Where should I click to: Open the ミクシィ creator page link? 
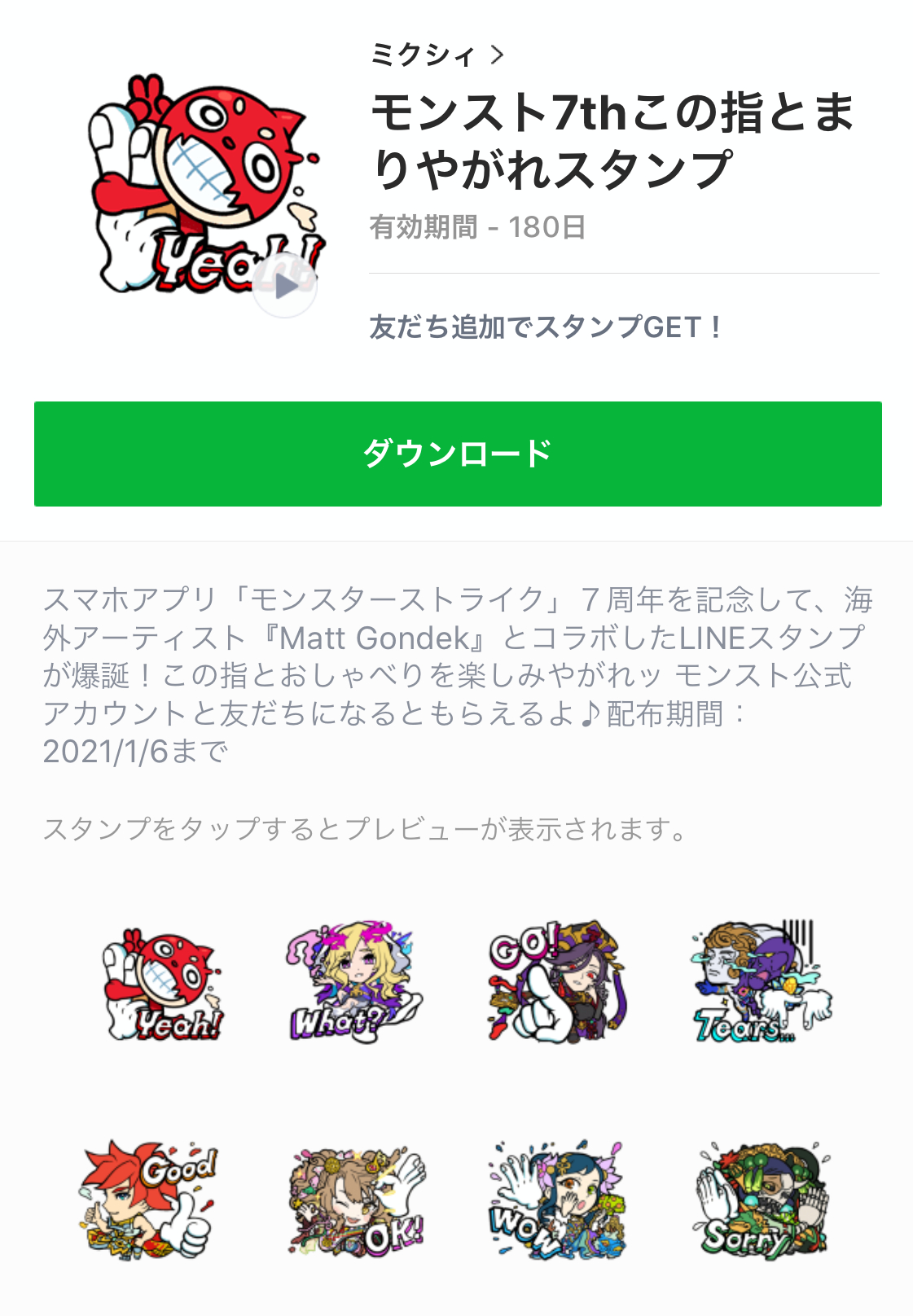(437, 55)
